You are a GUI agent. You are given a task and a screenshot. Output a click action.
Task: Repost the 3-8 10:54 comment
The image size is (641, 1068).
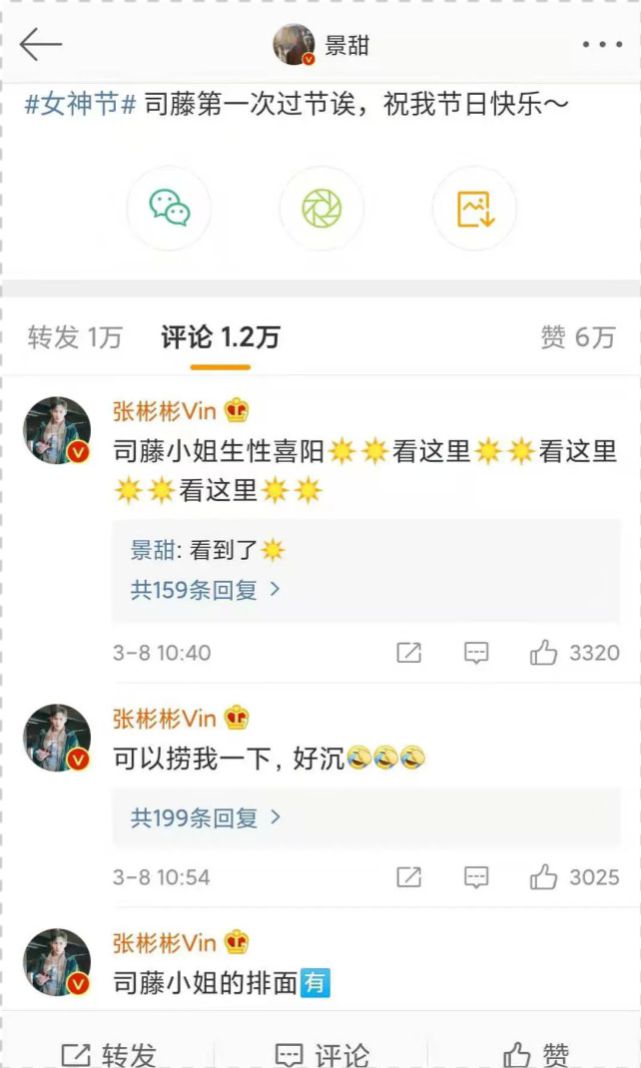point(409,877)
